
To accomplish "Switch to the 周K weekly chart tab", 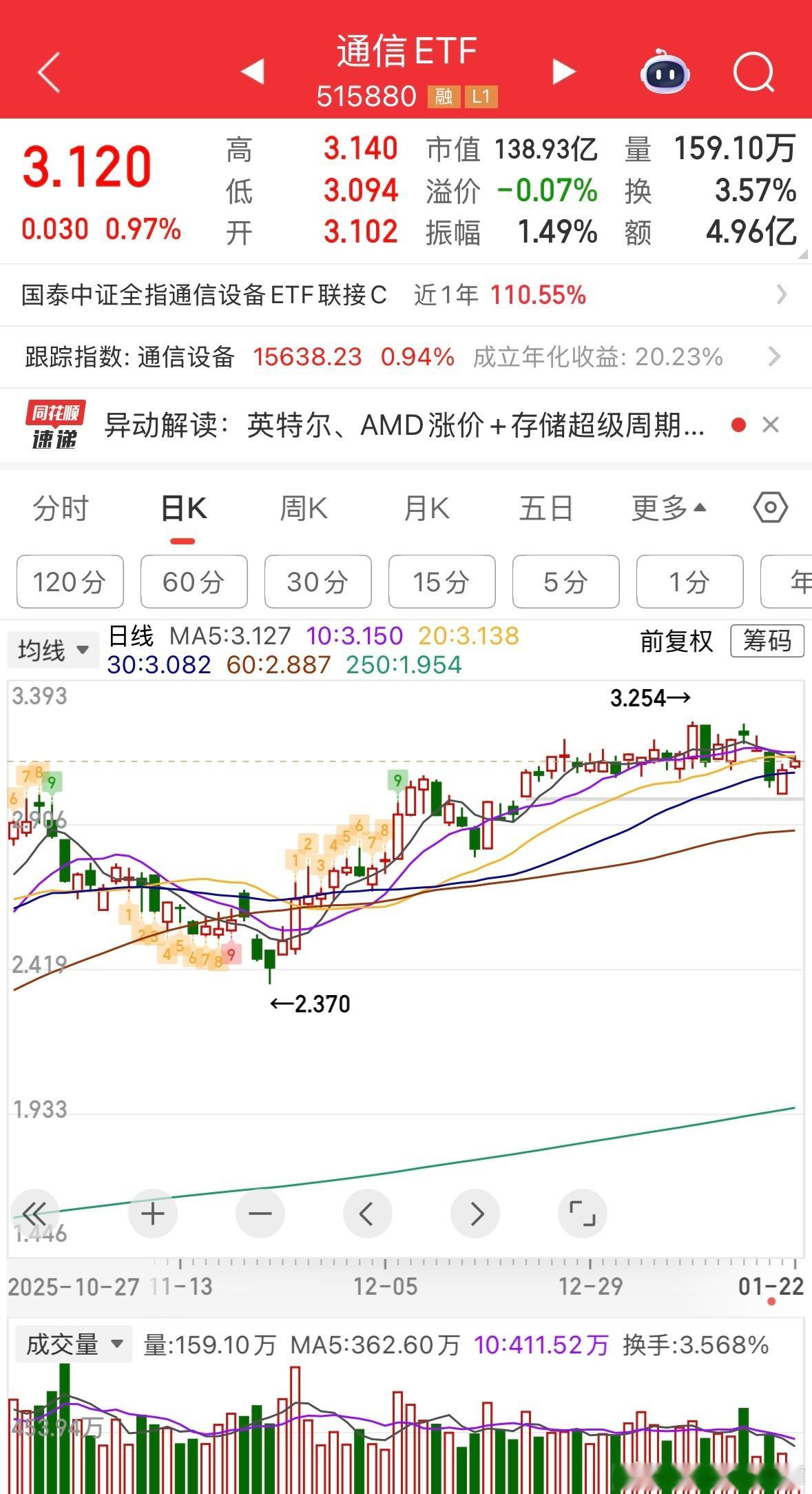I will click(303, 507).
